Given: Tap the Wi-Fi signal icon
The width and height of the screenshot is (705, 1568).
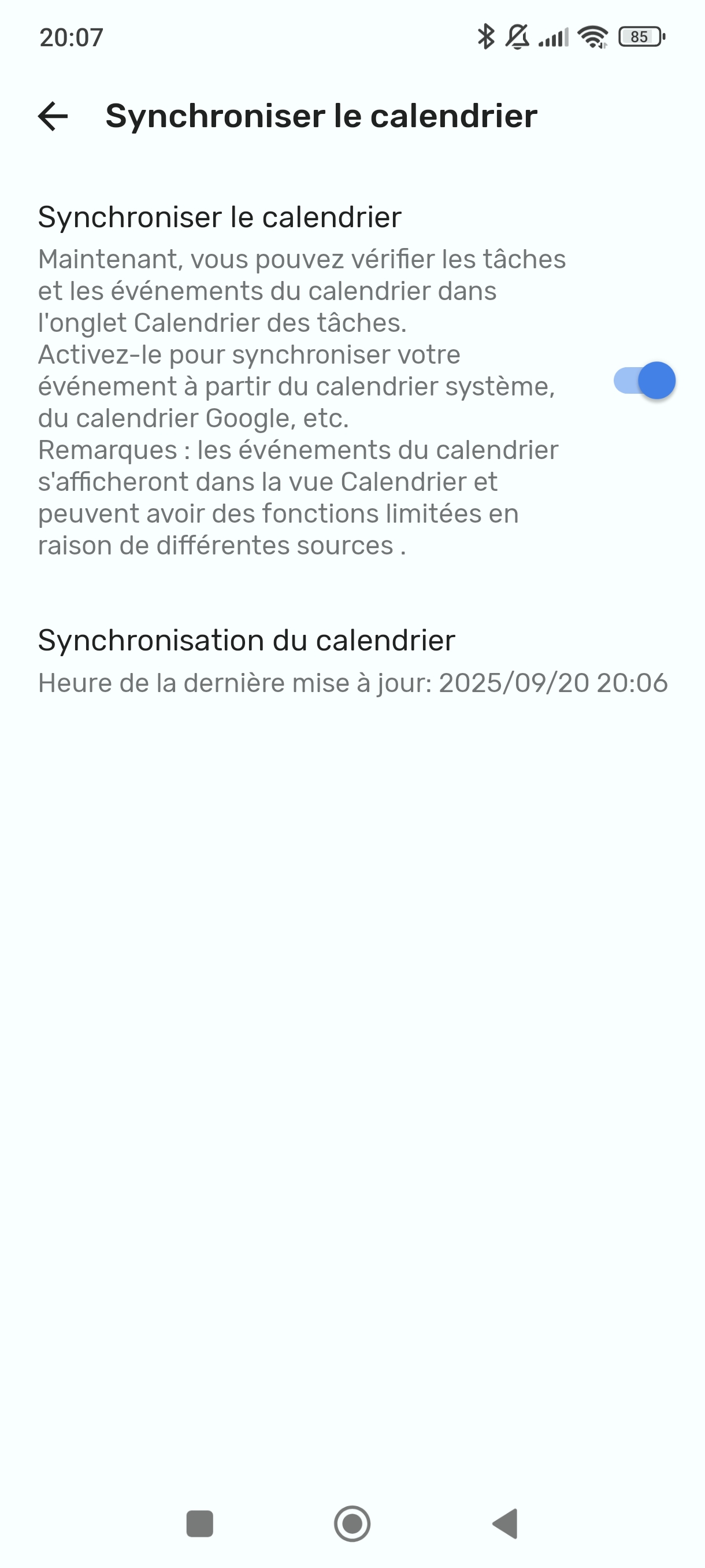Looking at the screenshot, I should [592, 38].
